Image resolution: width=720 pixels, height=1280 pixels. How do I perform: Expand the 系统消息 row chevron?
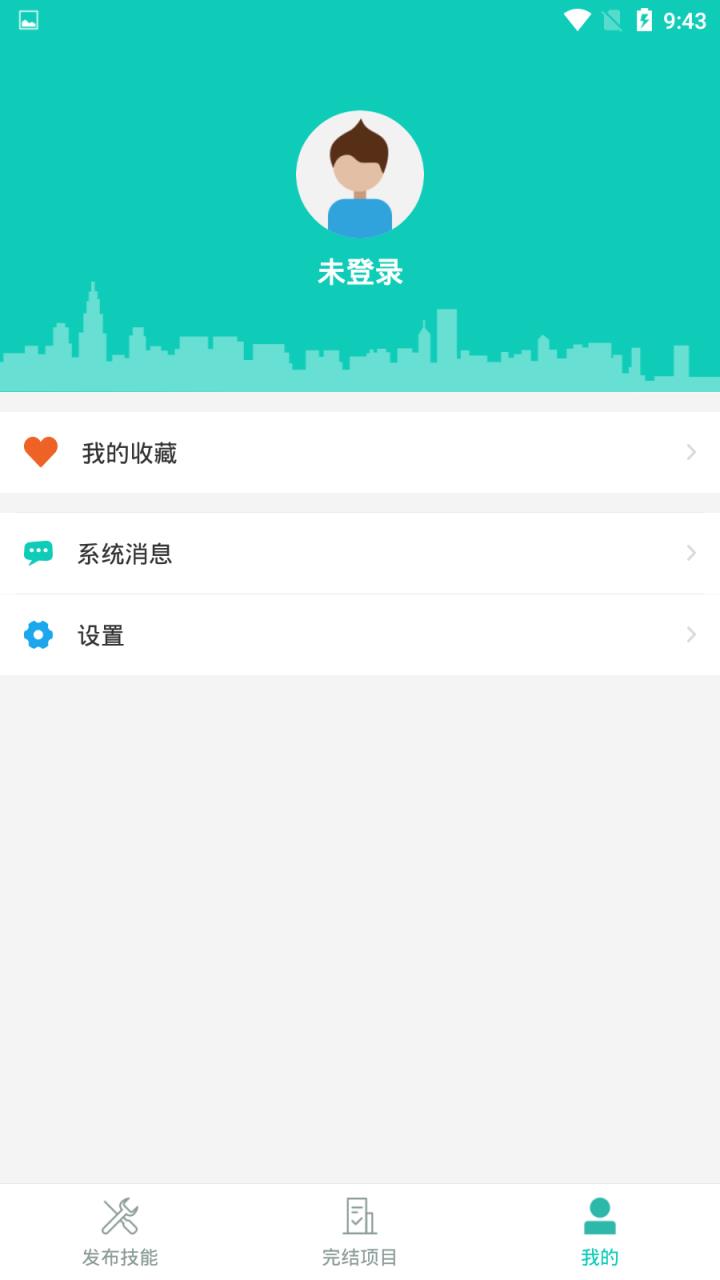click(691, 553)
